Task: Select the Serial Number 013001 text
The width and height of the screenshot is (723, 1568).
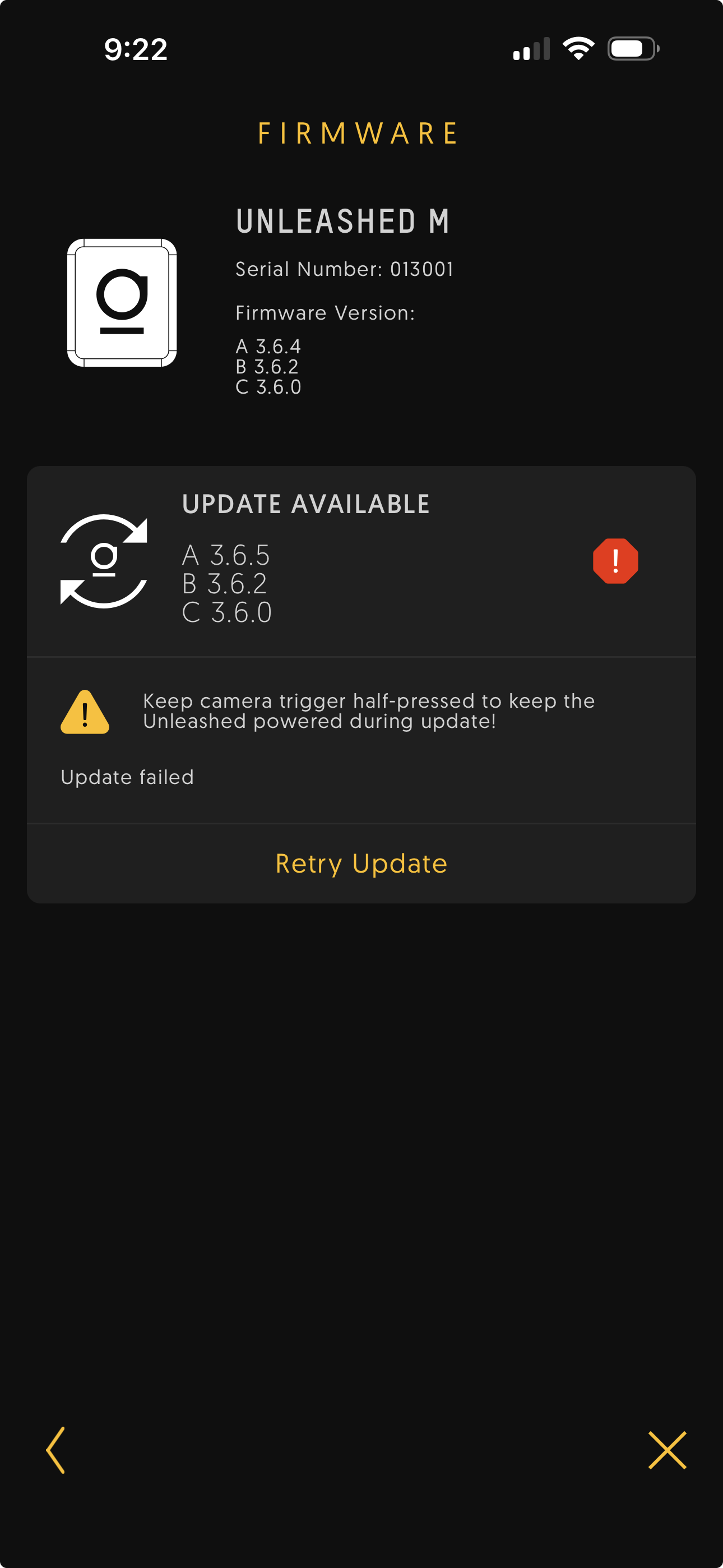Action: tap(345, 269)
